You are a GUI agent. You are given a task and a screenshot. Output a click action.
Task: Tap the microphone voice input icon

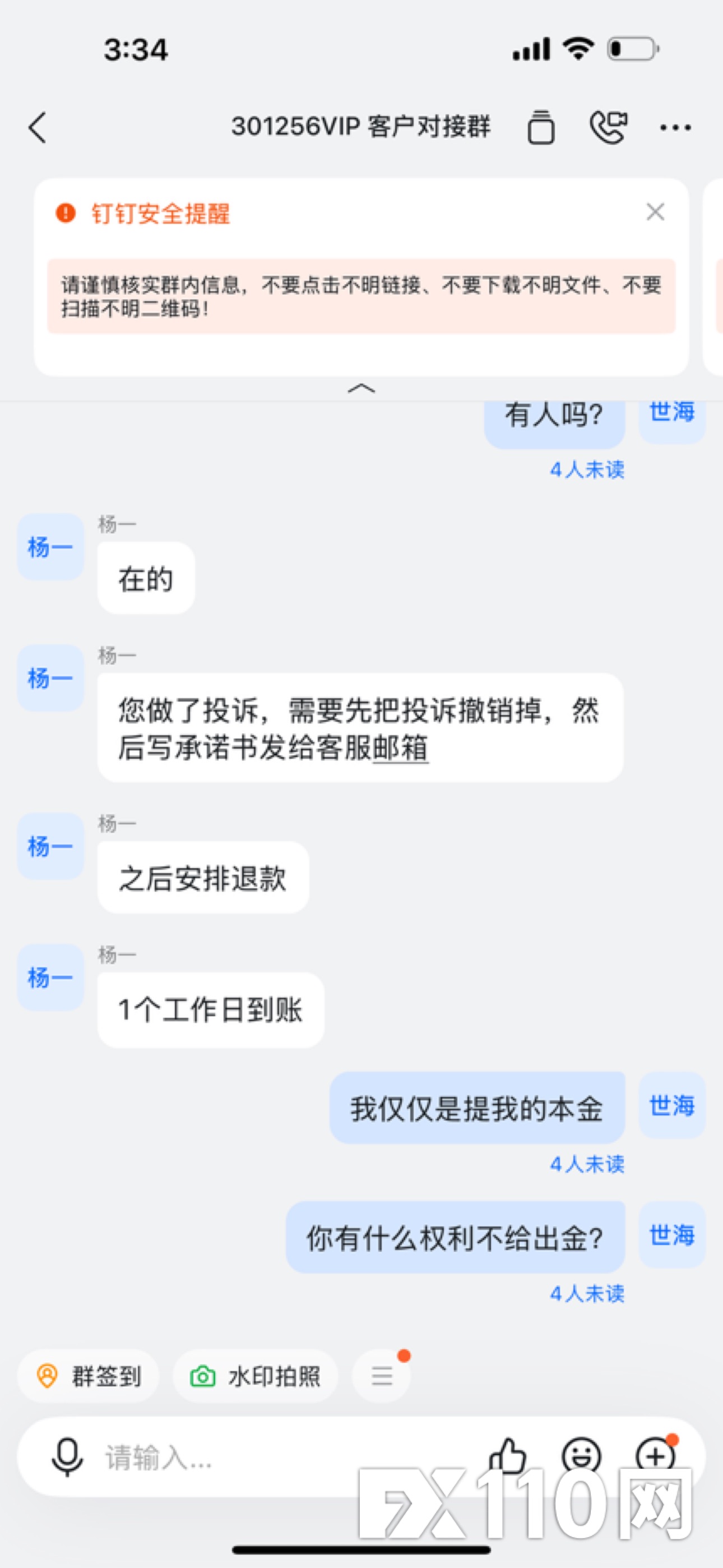[x=67, y=1456]
